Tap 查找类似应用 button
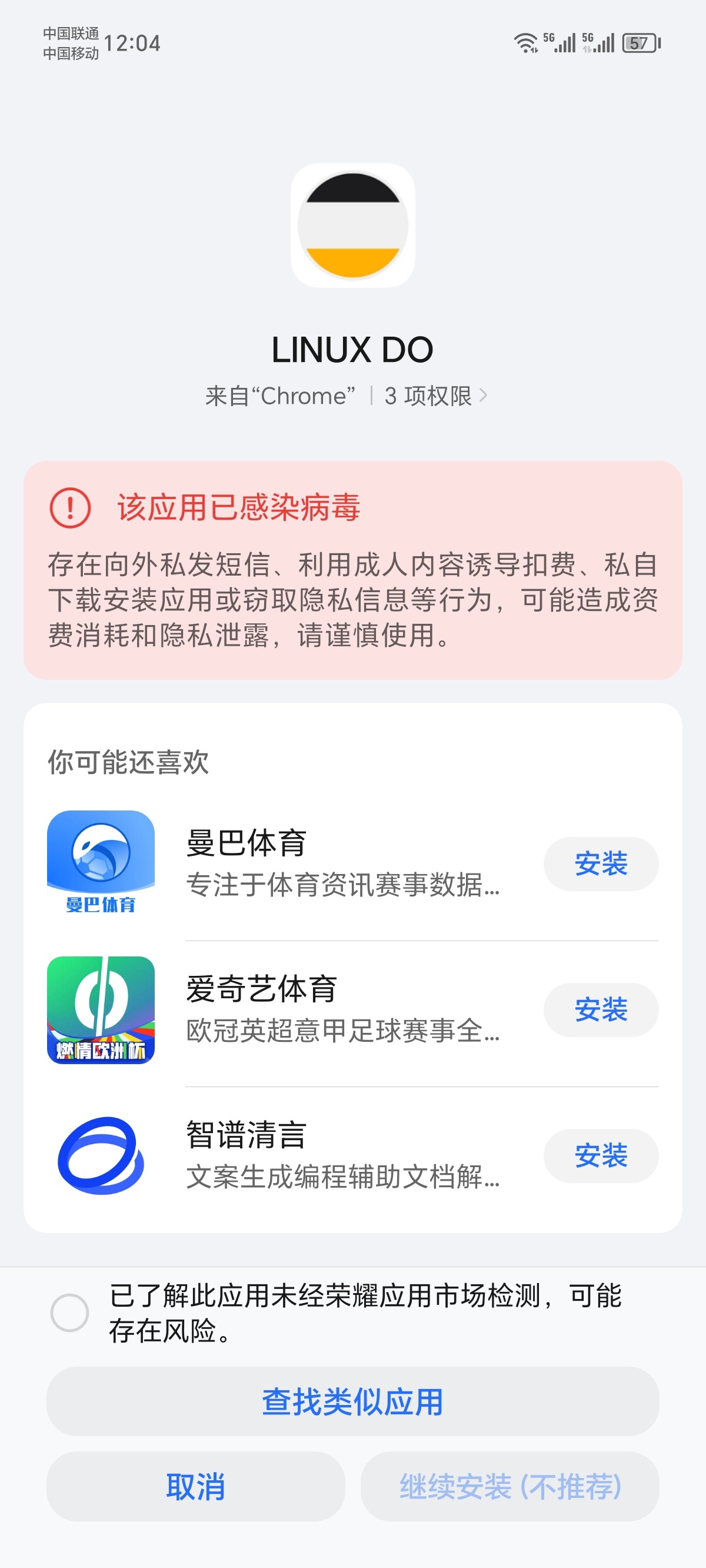 353,1401
